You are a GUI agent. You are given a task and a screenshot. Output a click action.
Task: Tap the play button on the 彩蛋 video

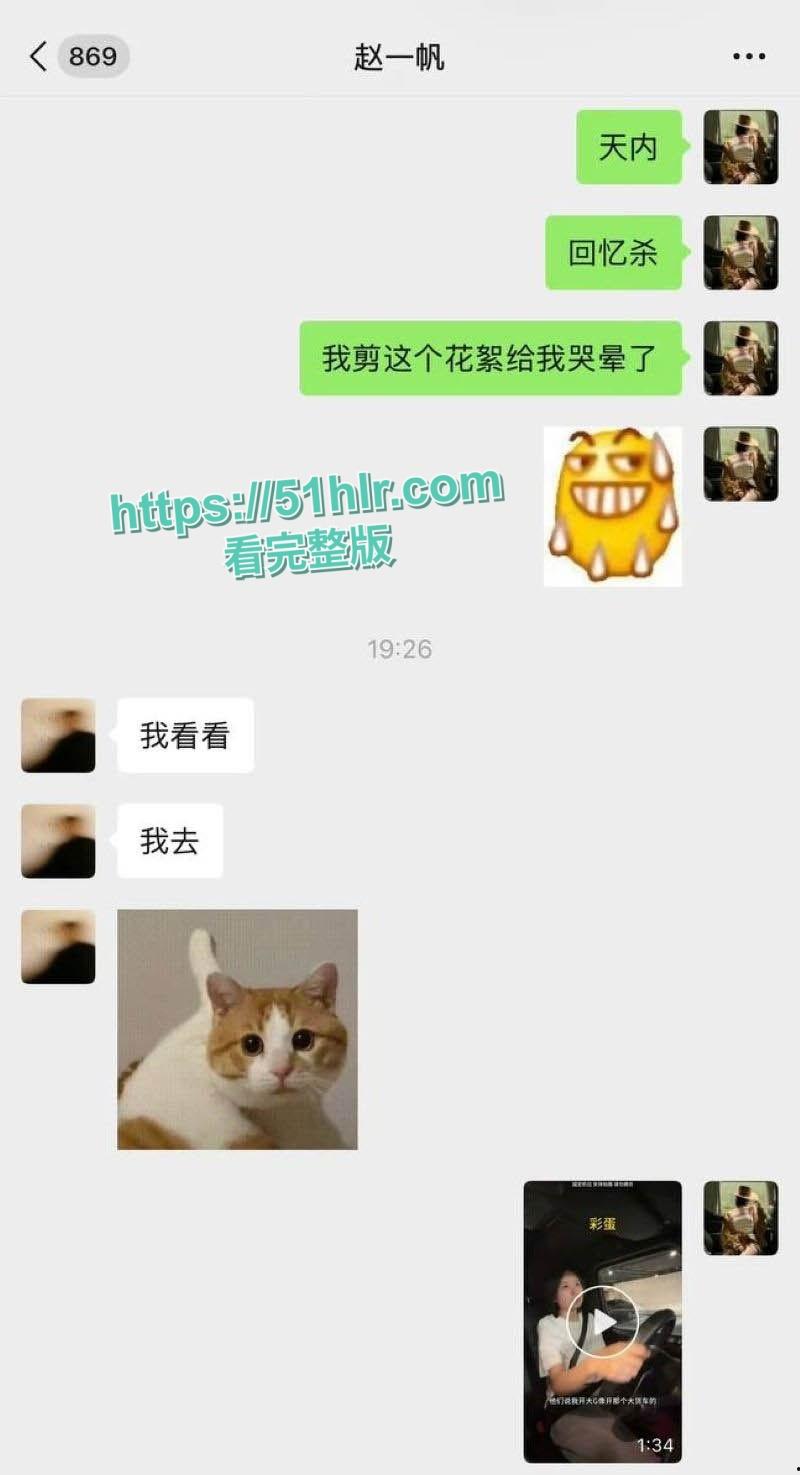coord(601,1320)
